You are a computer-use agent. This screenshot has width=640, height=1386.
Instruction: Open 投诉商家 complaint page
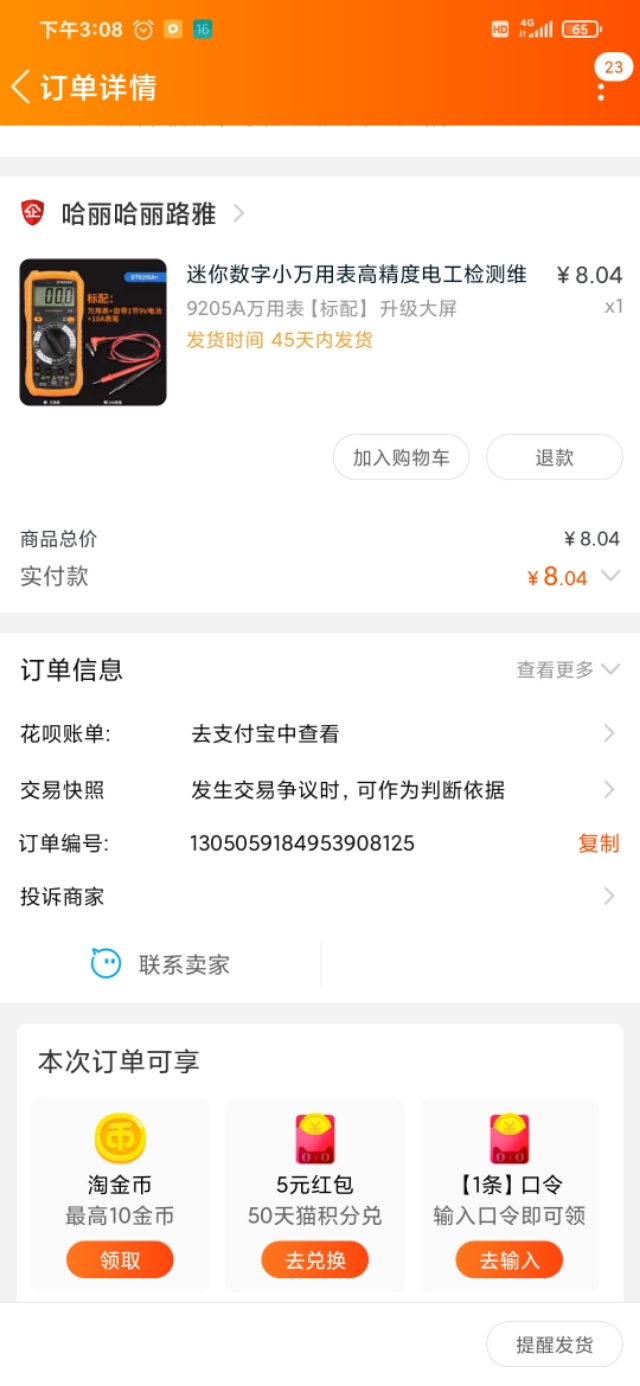point(318,897)
